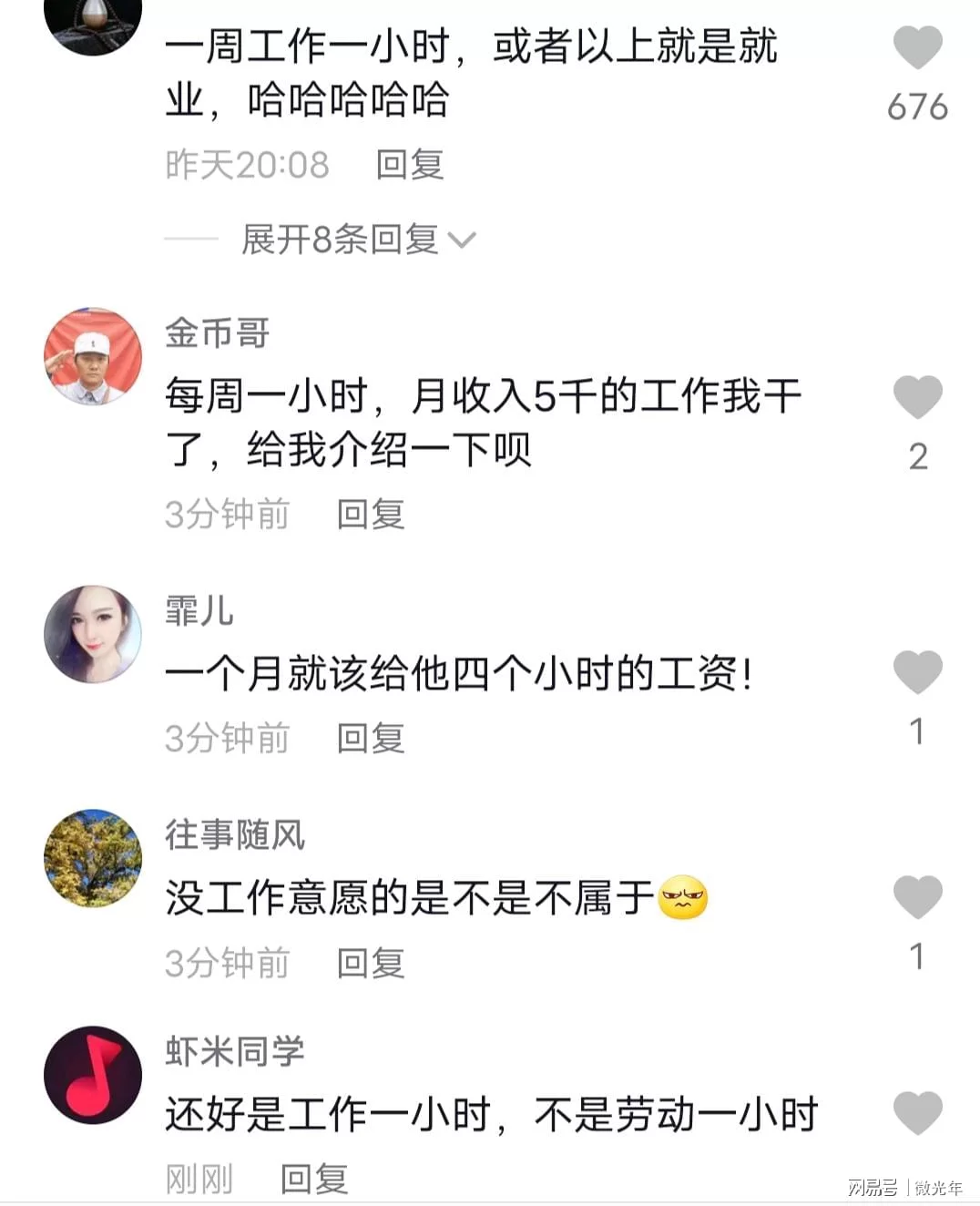Image resolution: width=980 pixels, height=1206 pixels.
Task: Reply to 霏儿's comment
Action: point(371,738)
